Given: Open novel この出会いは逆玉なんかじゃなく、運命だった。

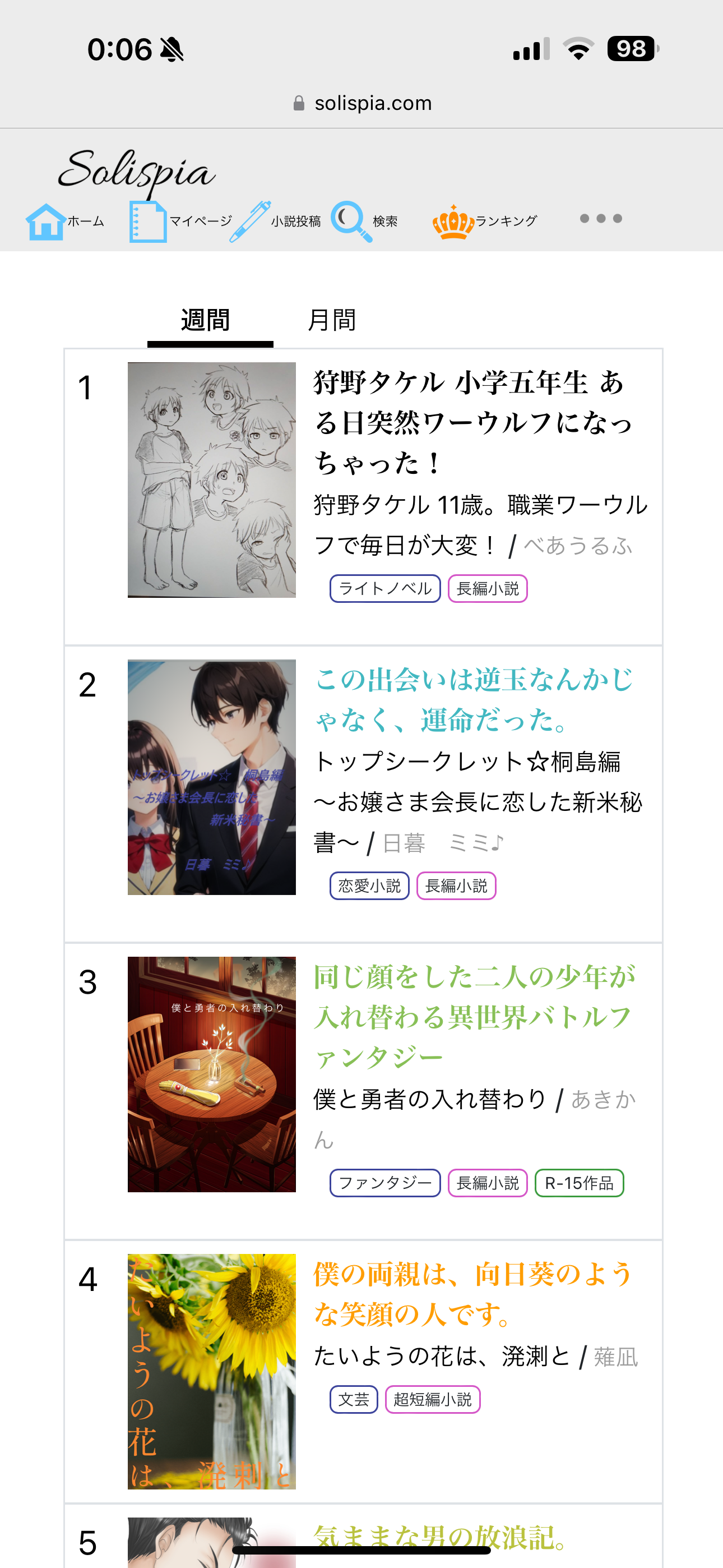Looking at the screenshot, I should [474, 699].
